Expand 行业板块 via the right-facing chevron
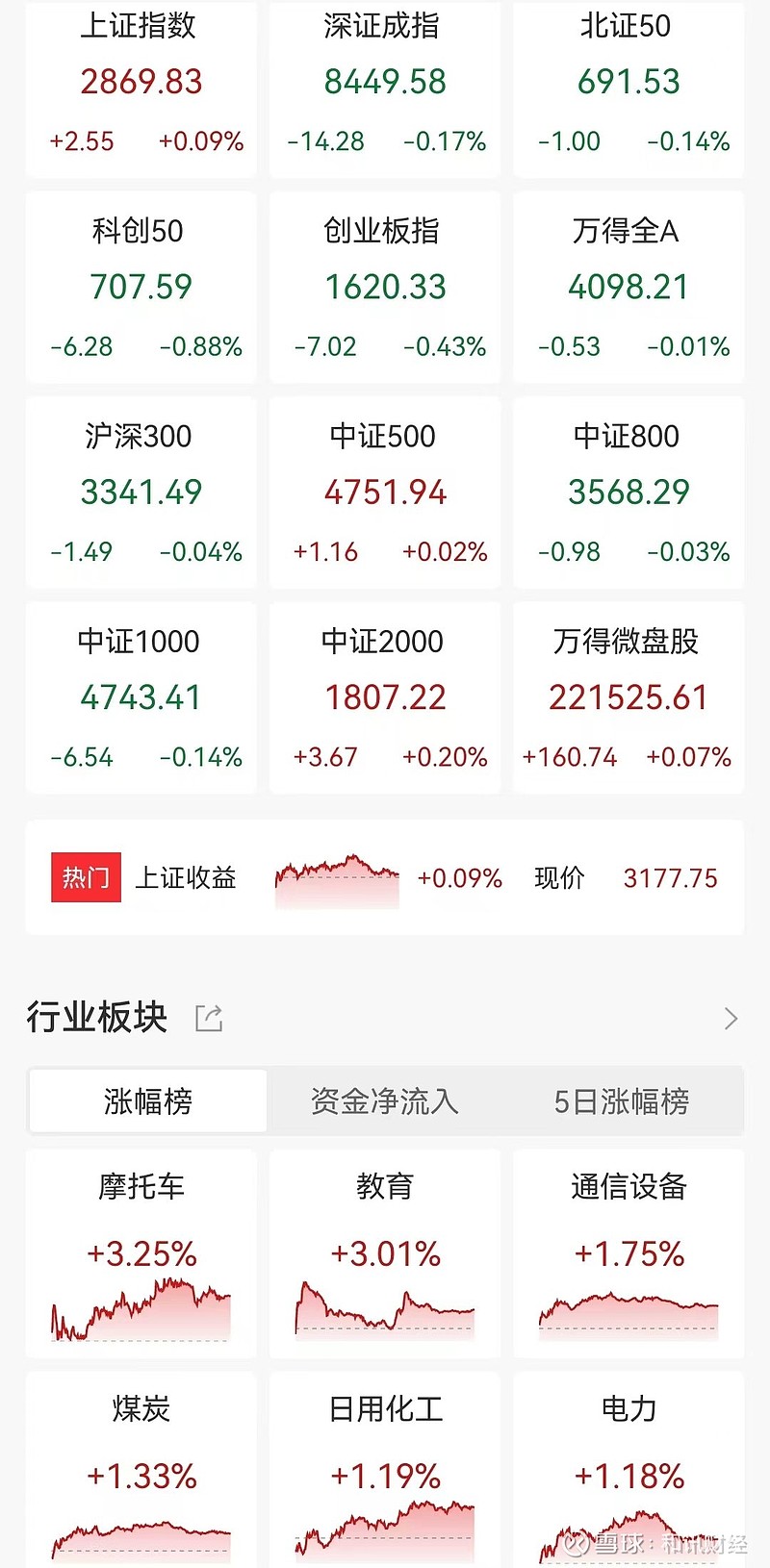Screen dimensions: 770x1568 pos(731,1018)
